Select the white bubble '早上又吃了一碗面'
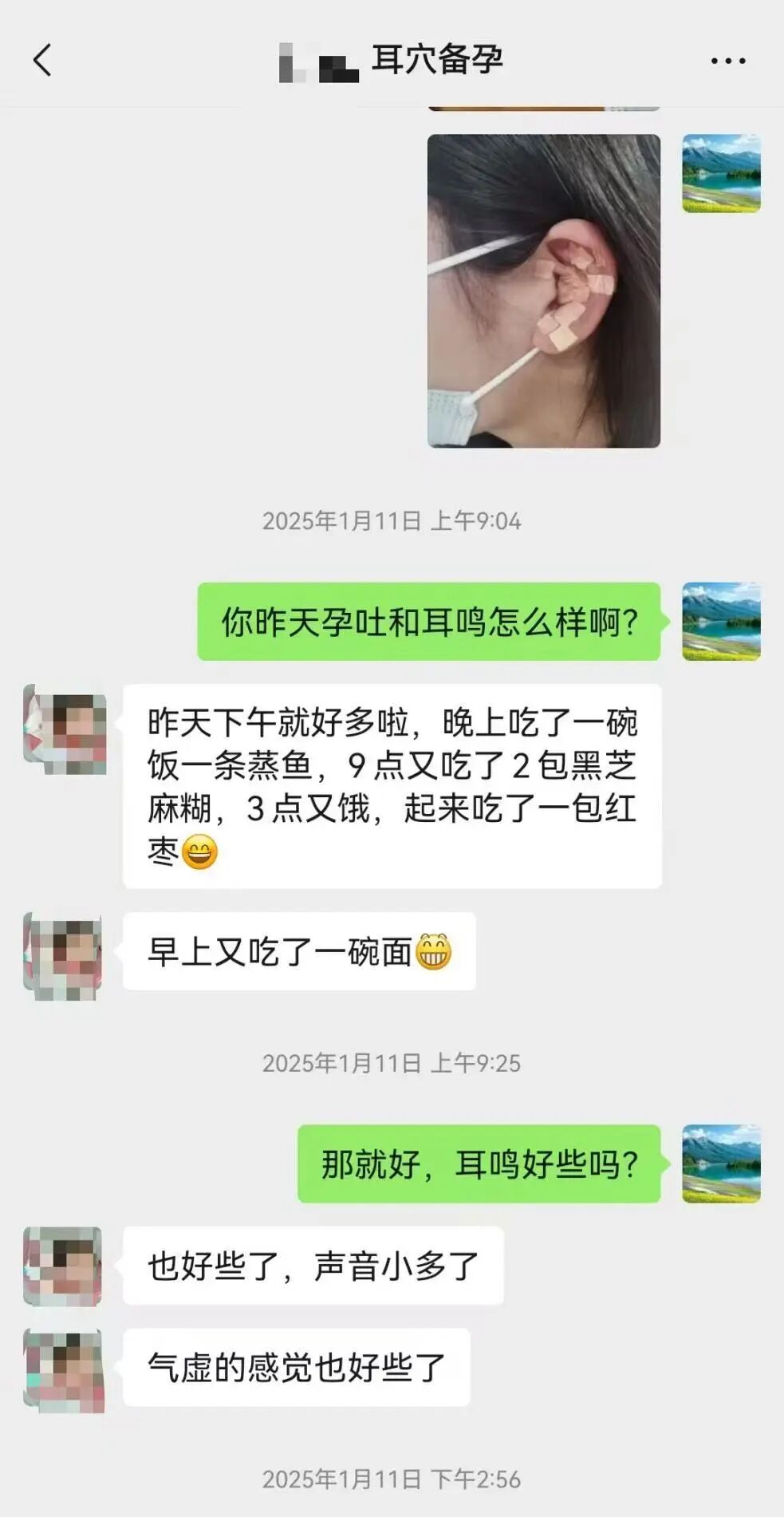Screen dimensions: 784x1517 pyautogui.click(x=297, y=950)
